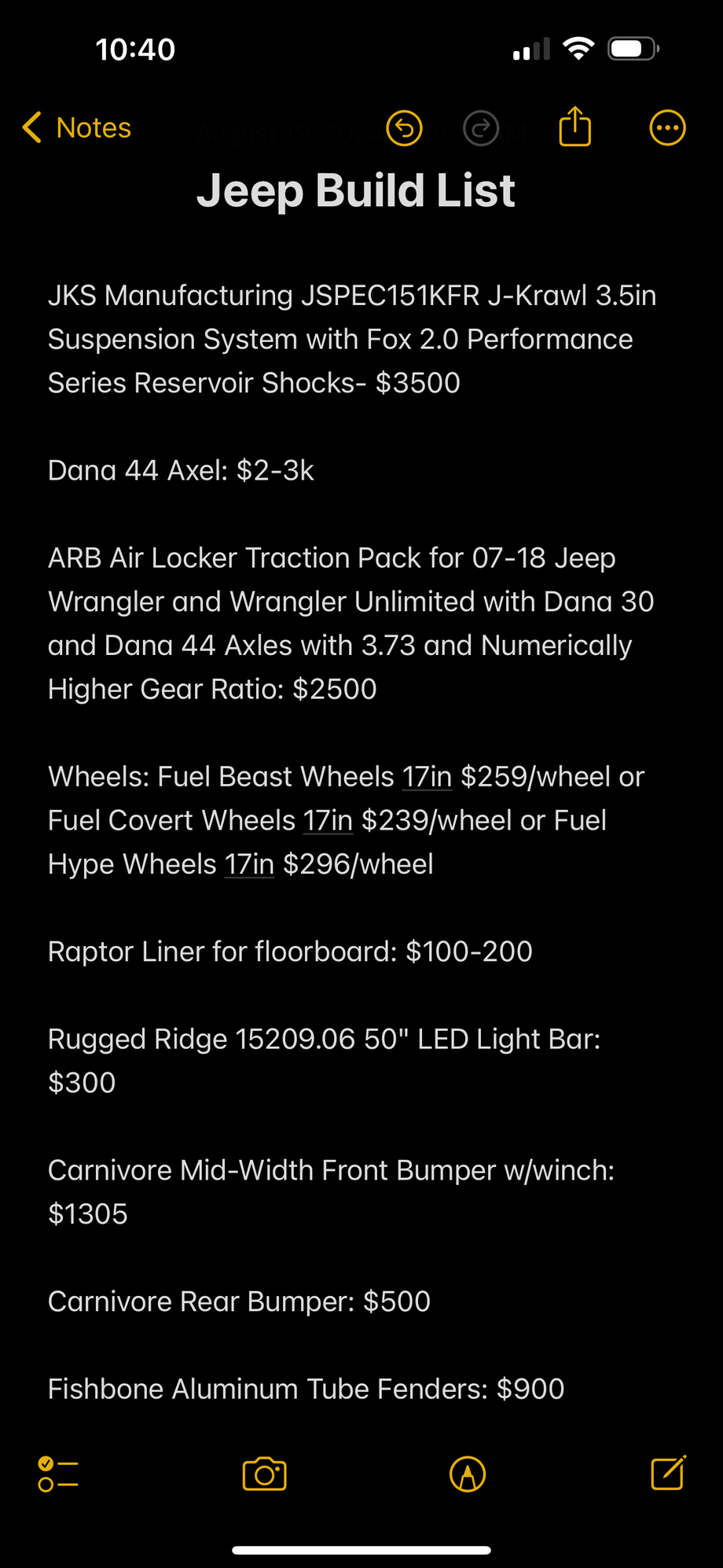The image size is (723, 1568).
Task: Tap the underlined 17in after Hype Wheels
Action: [249, 864]
